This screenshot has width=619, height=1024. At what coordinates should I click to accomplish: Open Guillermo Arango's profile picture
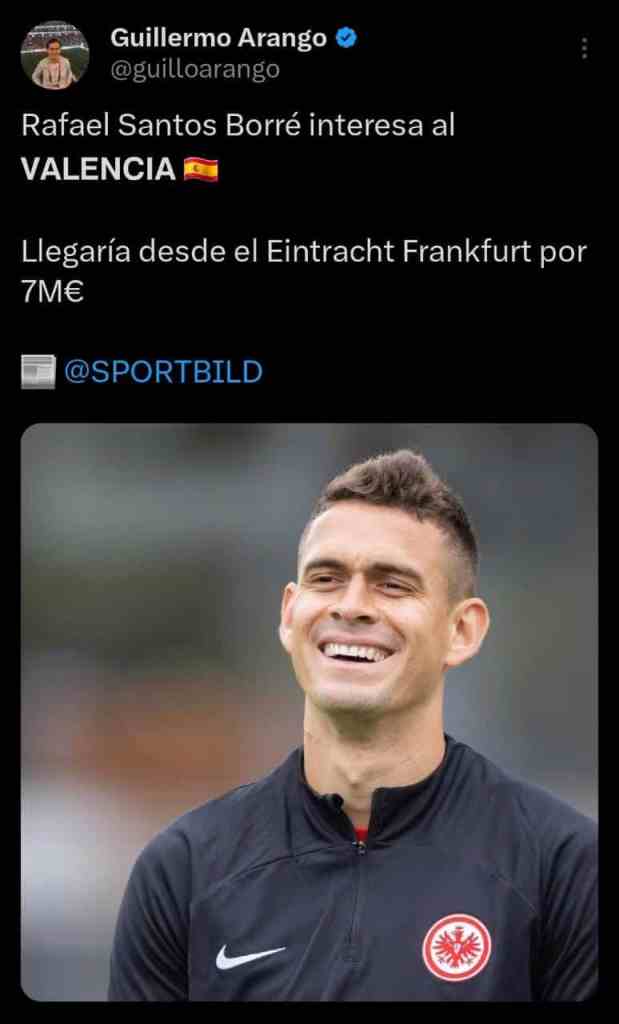coord(54,54)
